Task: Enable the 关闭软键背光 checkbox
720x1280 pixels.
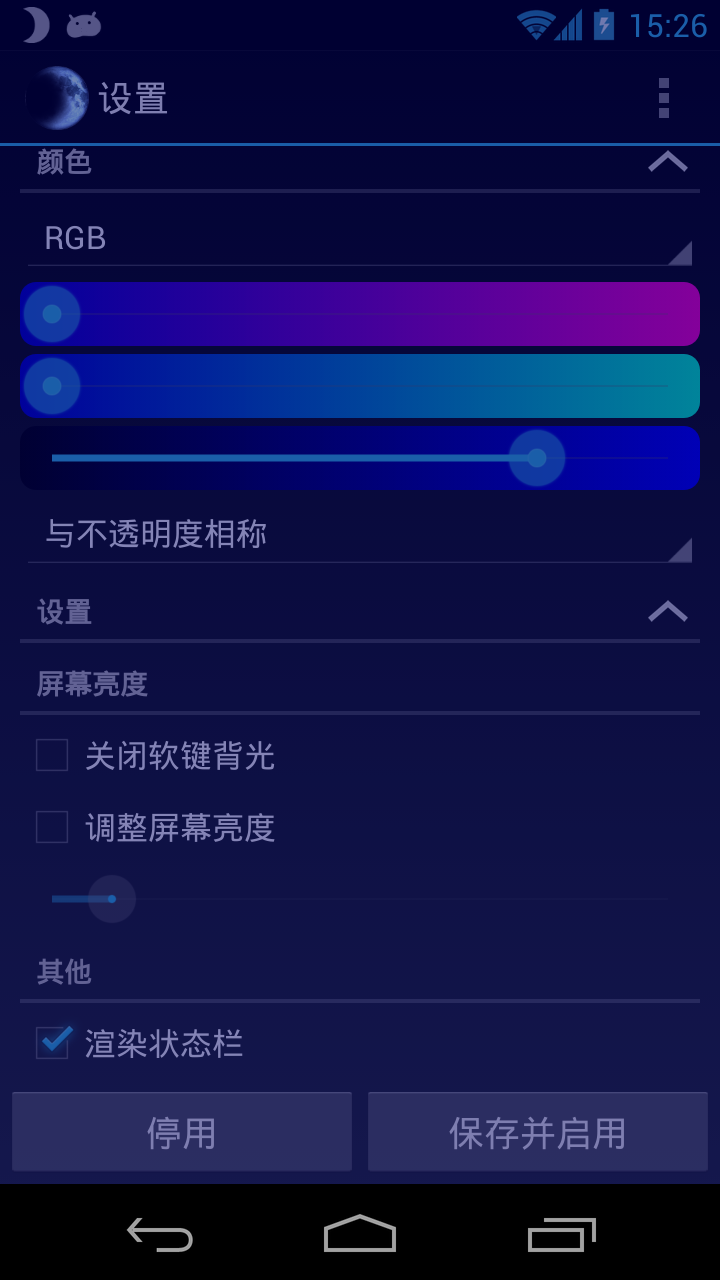Action: tap(52, 755)
